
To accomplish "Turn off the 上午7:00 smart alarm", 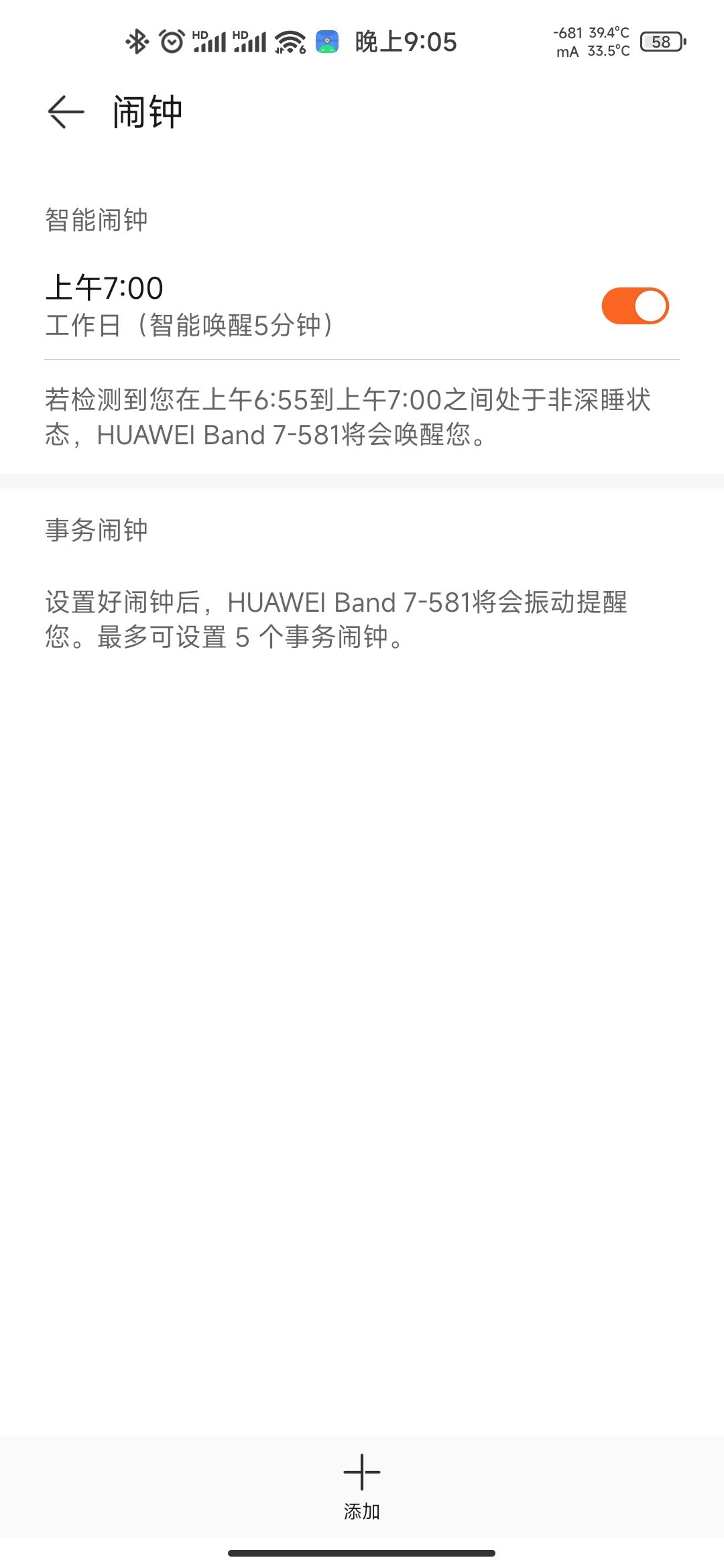I will pyautogui.click(x=634, y=306).
